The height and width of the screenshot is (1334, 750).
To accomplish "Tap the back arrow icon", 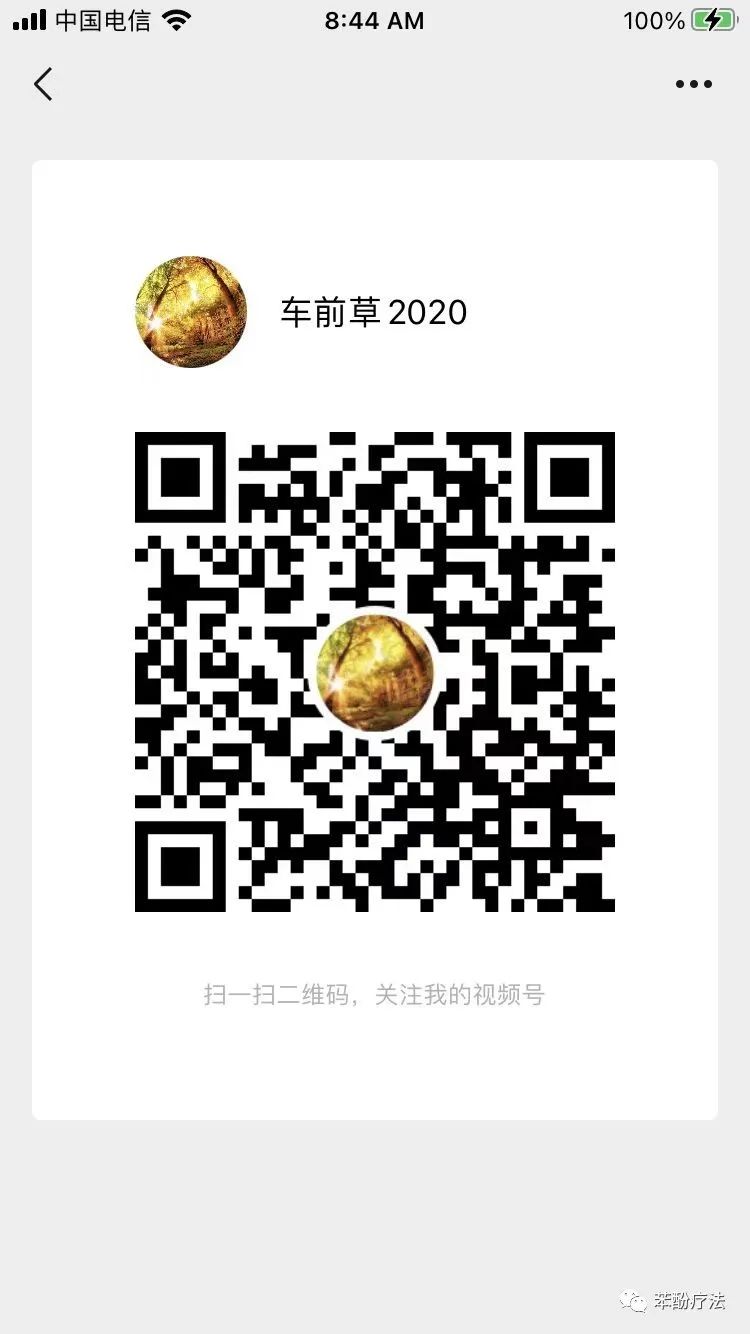I will [42, 84].
